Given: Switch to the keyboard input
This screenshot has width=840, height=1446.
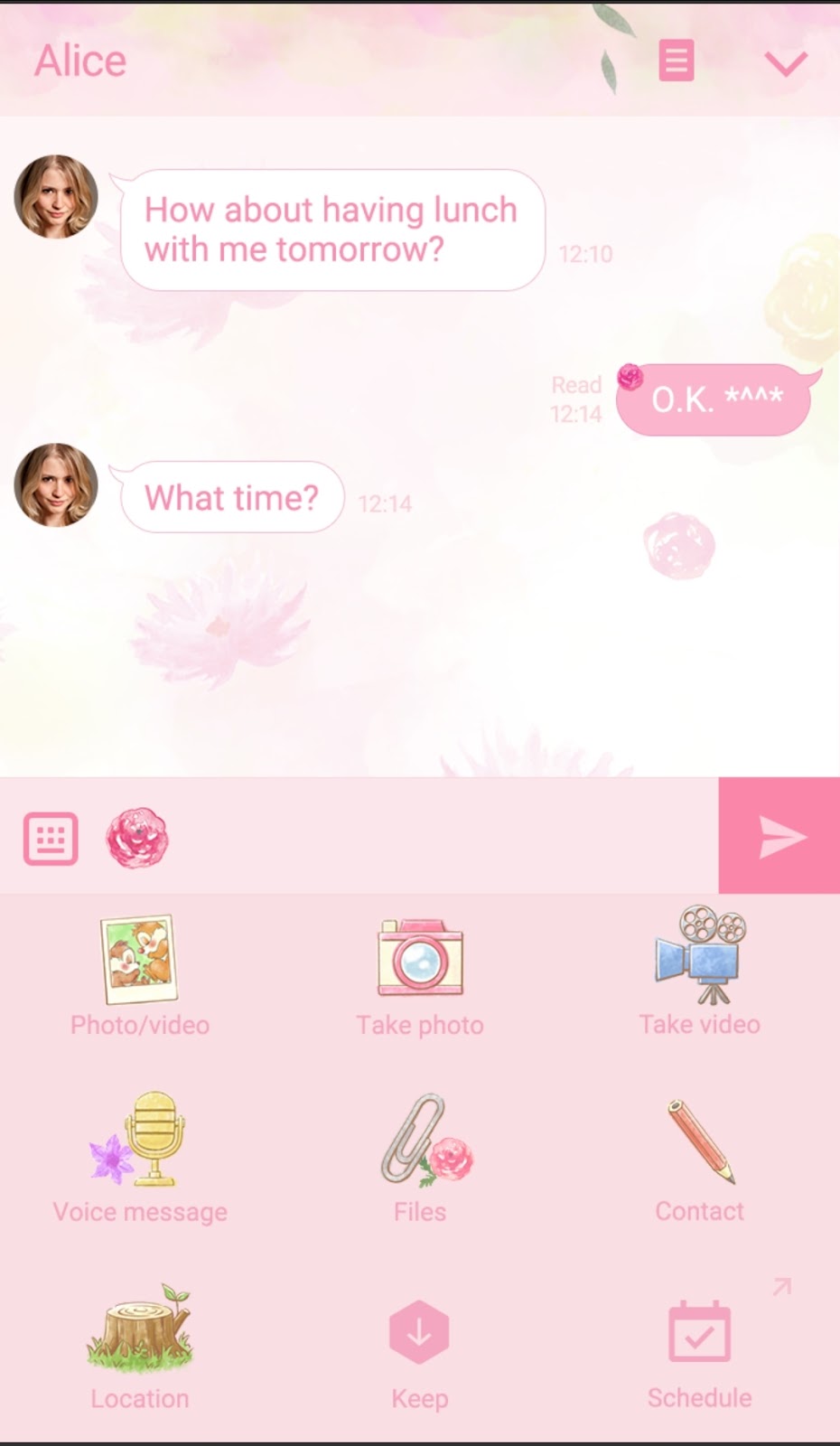Looking at the screenshot, I should [51, 839].
